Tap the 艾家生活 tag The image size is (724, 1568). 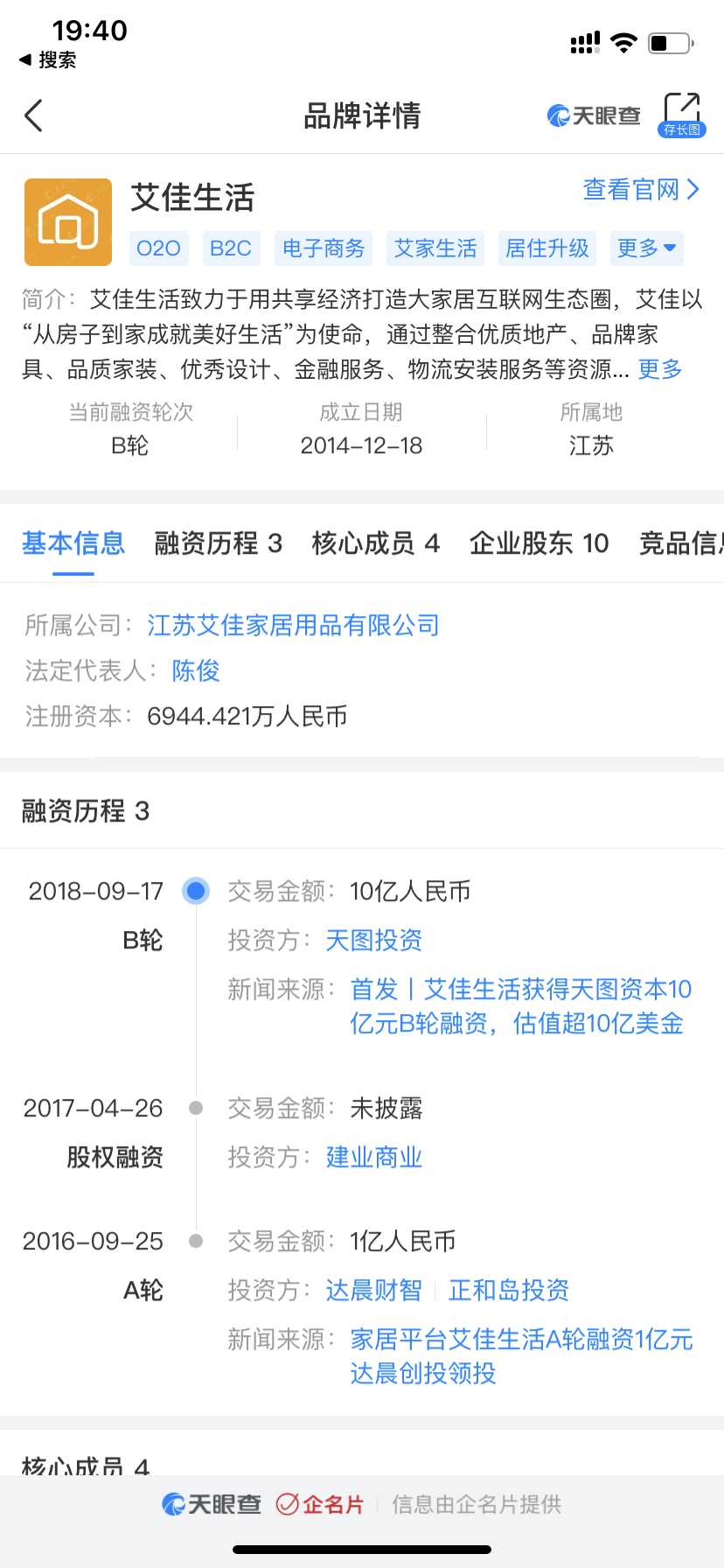[435, 248]
